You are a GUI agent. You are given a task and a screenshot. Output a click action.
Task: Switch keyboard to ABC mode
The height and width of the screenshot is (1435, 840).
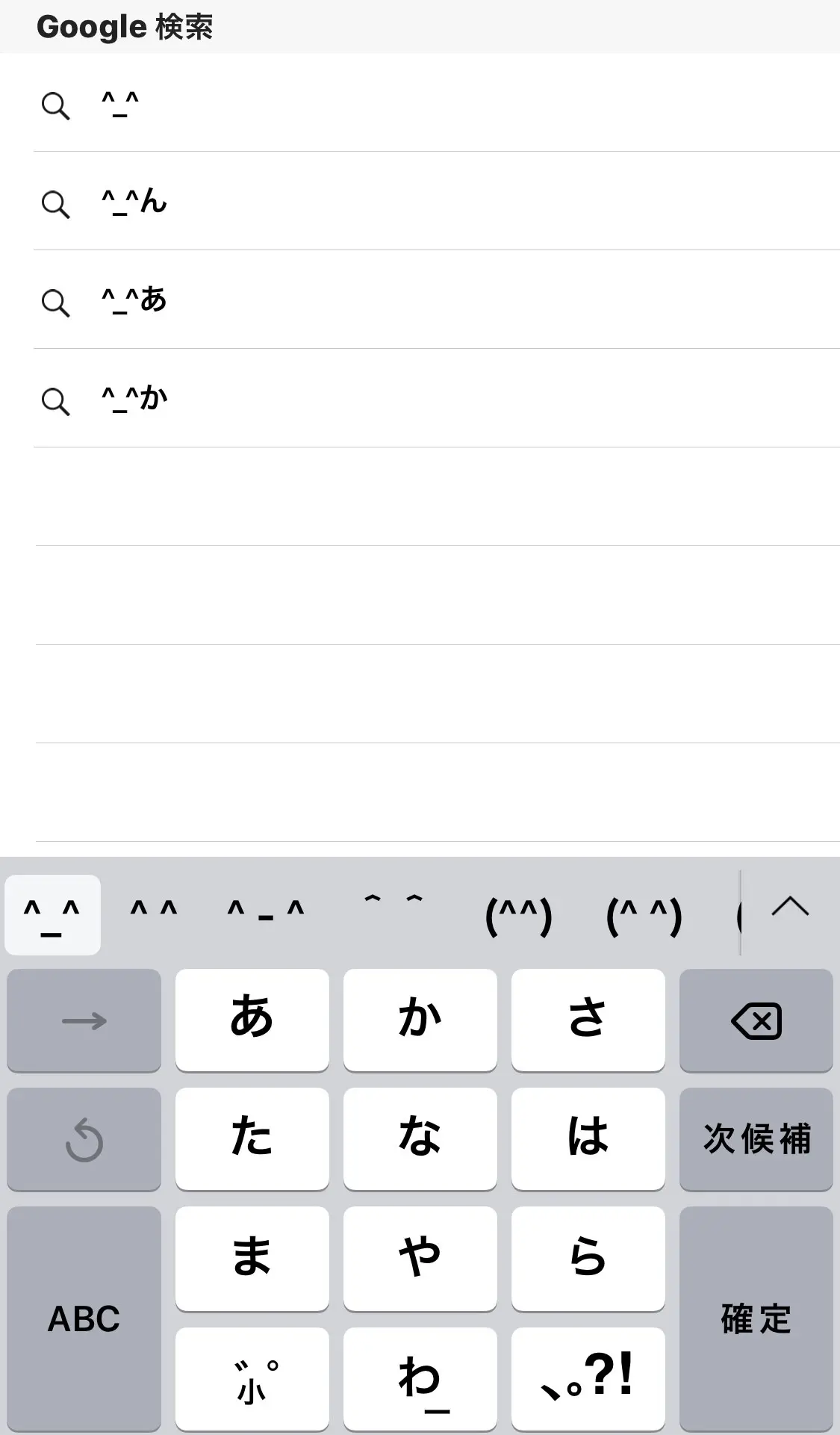84,1319
